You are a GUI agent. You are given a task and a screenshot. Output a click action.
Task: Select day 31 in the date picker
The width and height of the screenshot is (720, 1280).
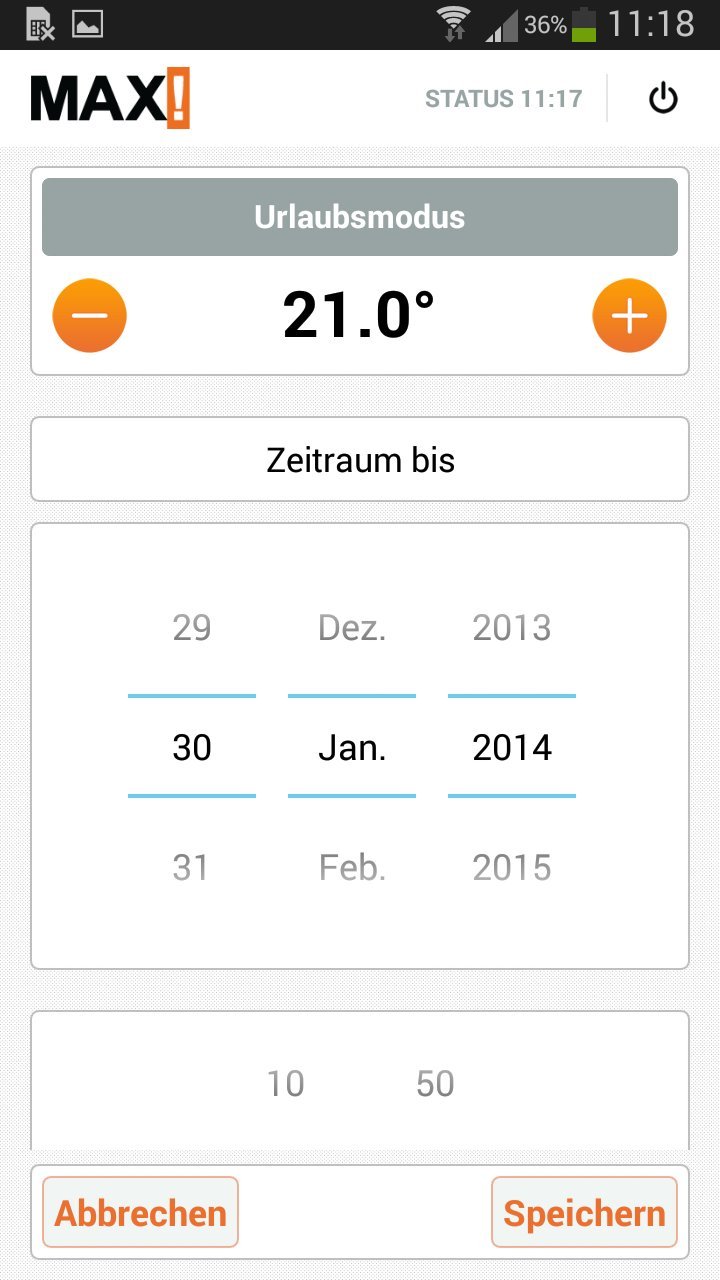coord(192,867)
